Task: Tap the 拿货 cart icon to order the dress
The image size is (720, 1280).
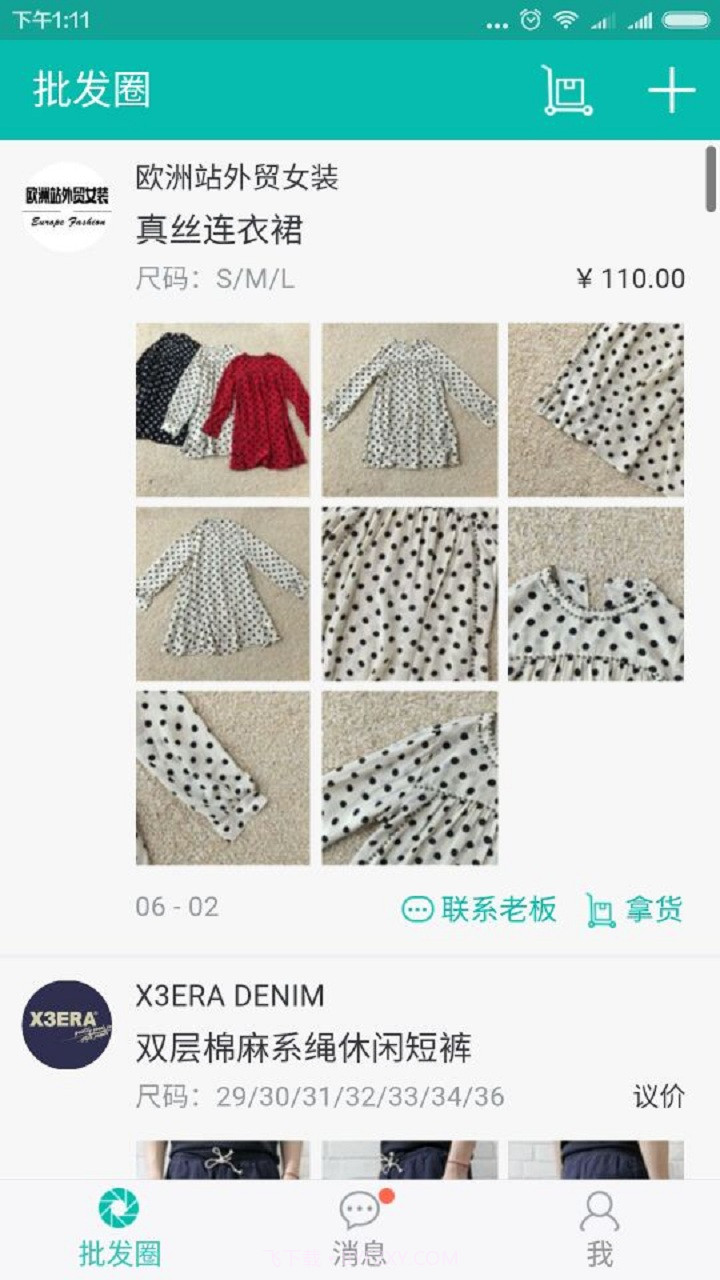Action: pyautogui.click(x=600, y=912)
